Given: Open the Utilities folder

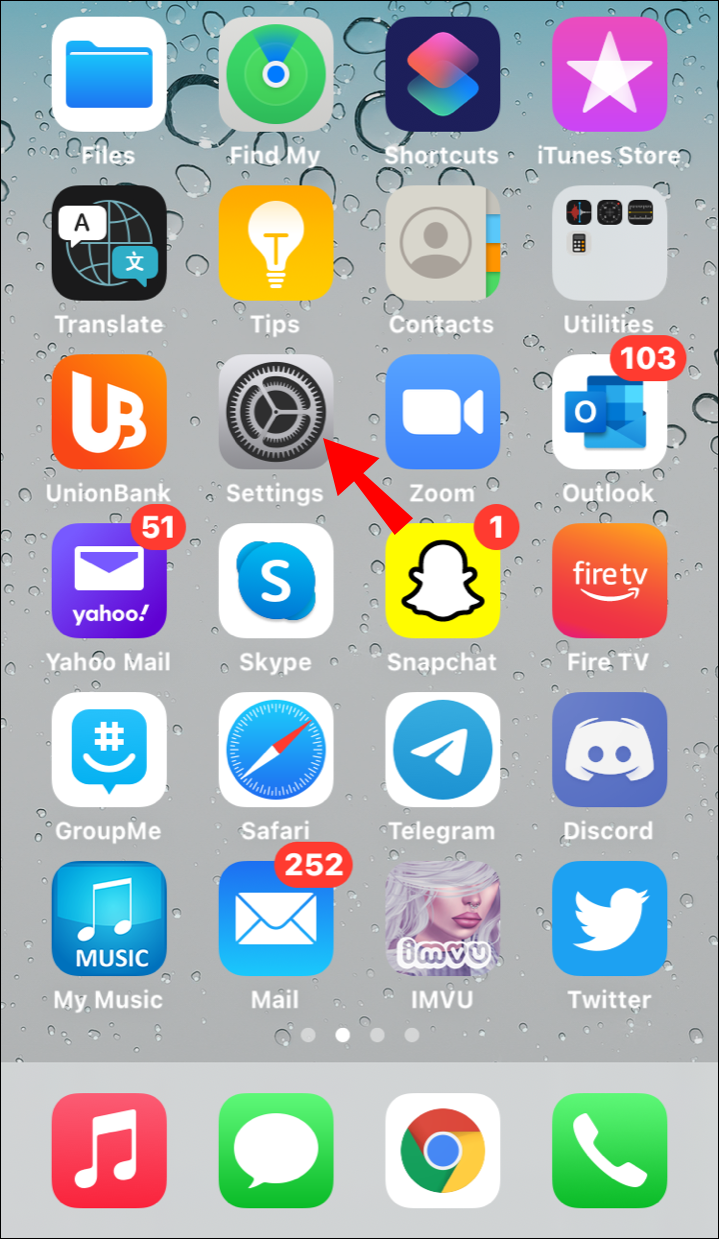Looking at the screenshot, I should [x=609, y=243].
